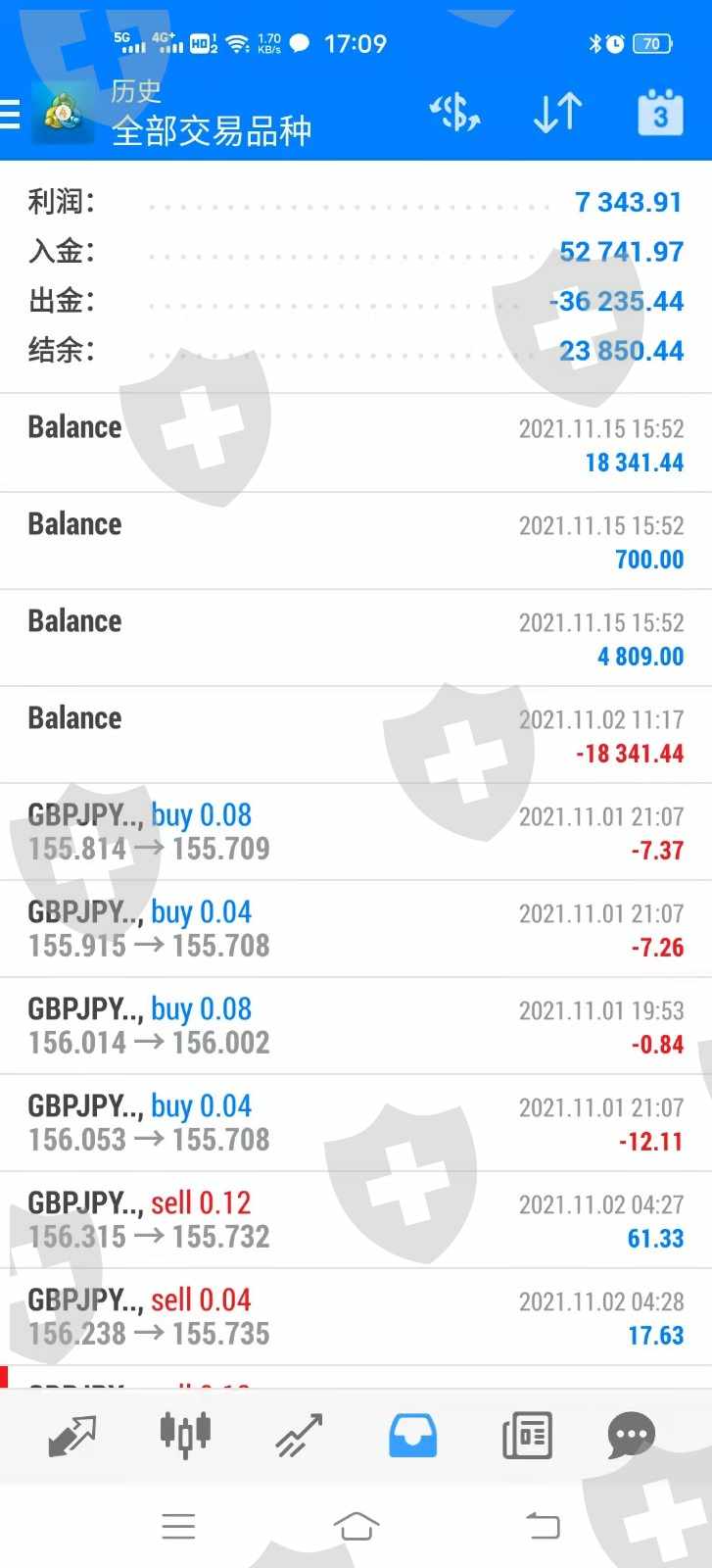Switch to the Quotes tab
Viewport: 712px width, 1568px height.
[72, 1436]
